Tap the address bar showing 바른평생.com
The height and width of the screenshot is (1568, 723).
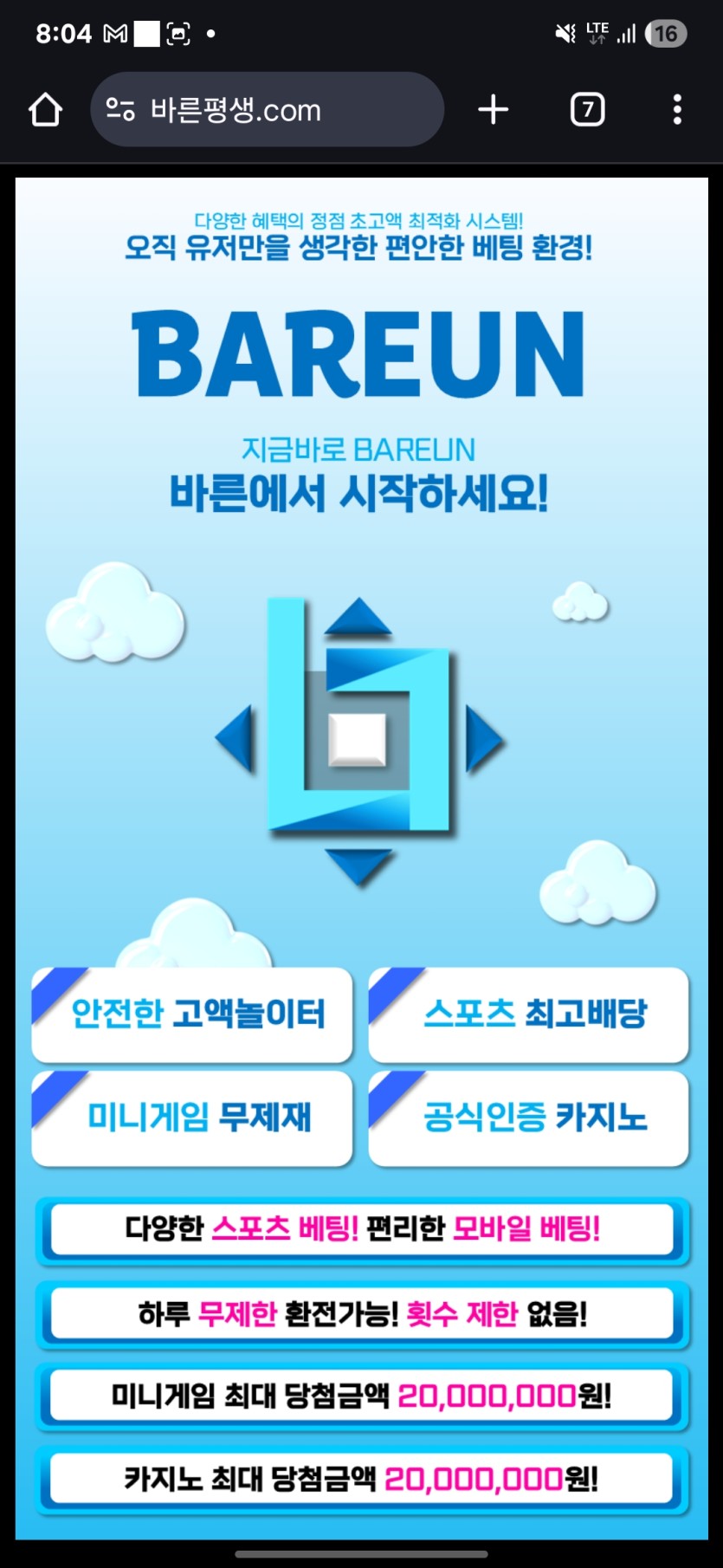pos(268,110)
